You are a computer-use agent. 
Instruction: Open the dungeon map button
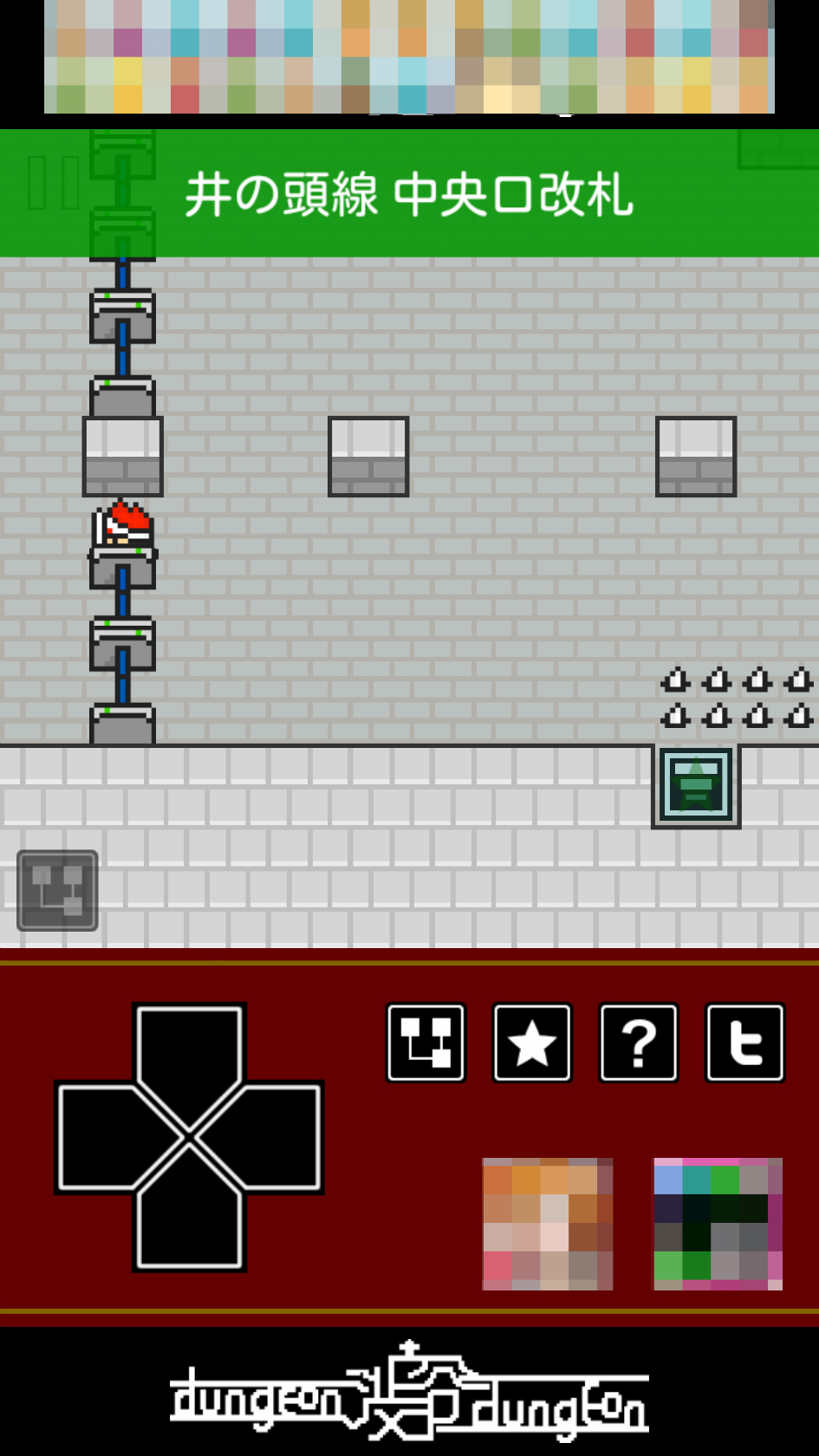[x=426, y=1043]
